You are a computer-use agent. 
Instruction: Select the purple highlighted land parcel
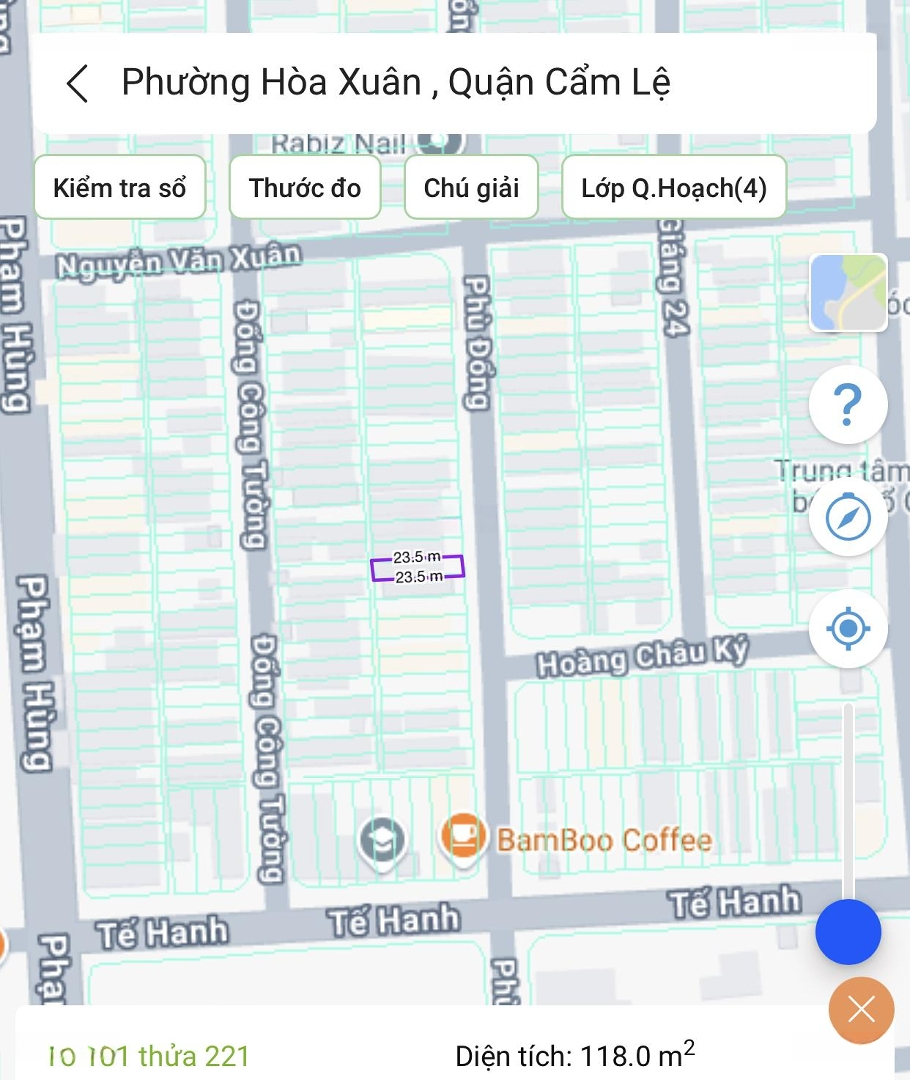417,568
